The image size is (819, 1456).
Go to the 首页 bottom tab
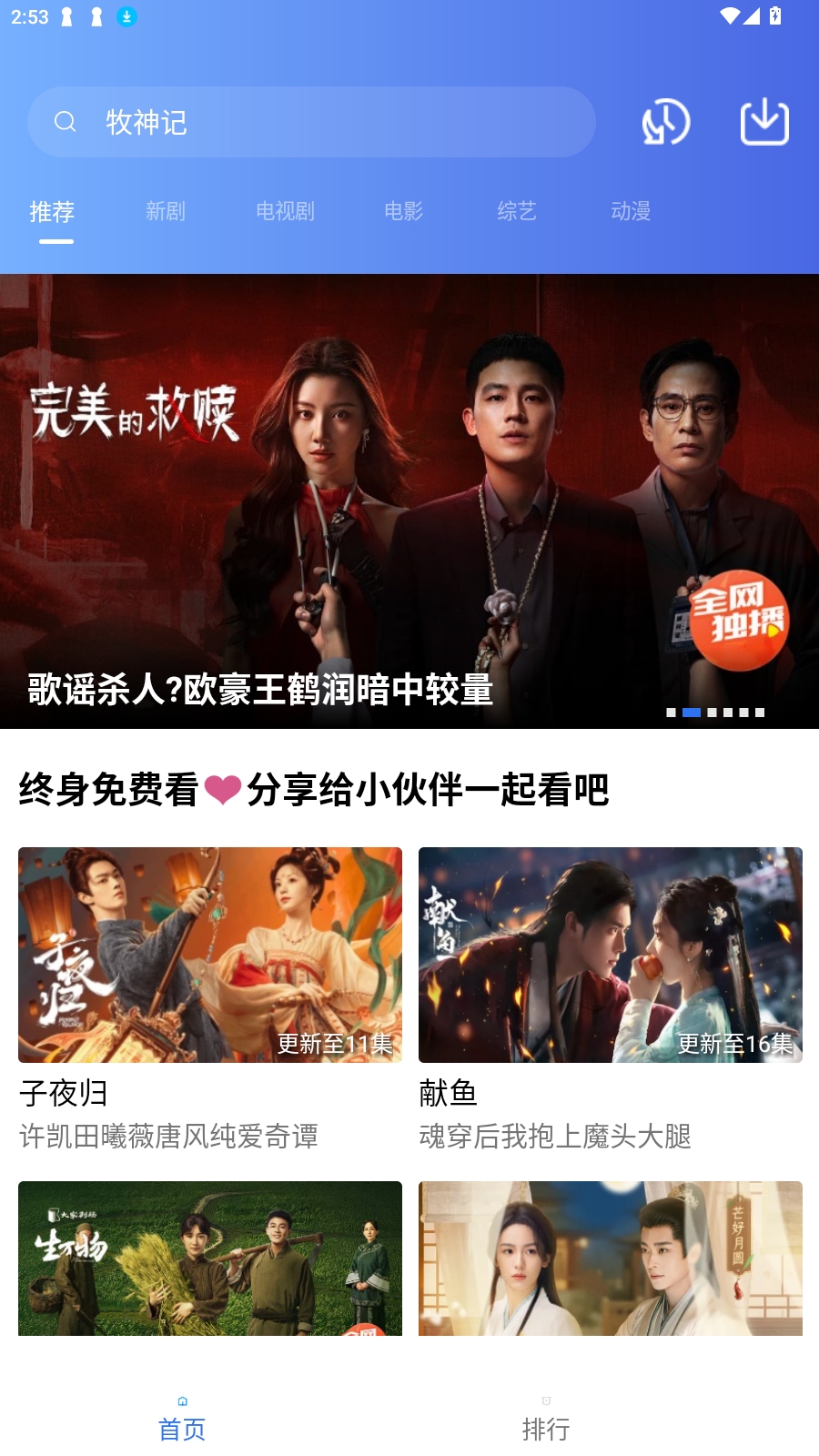pos(182,1418)
